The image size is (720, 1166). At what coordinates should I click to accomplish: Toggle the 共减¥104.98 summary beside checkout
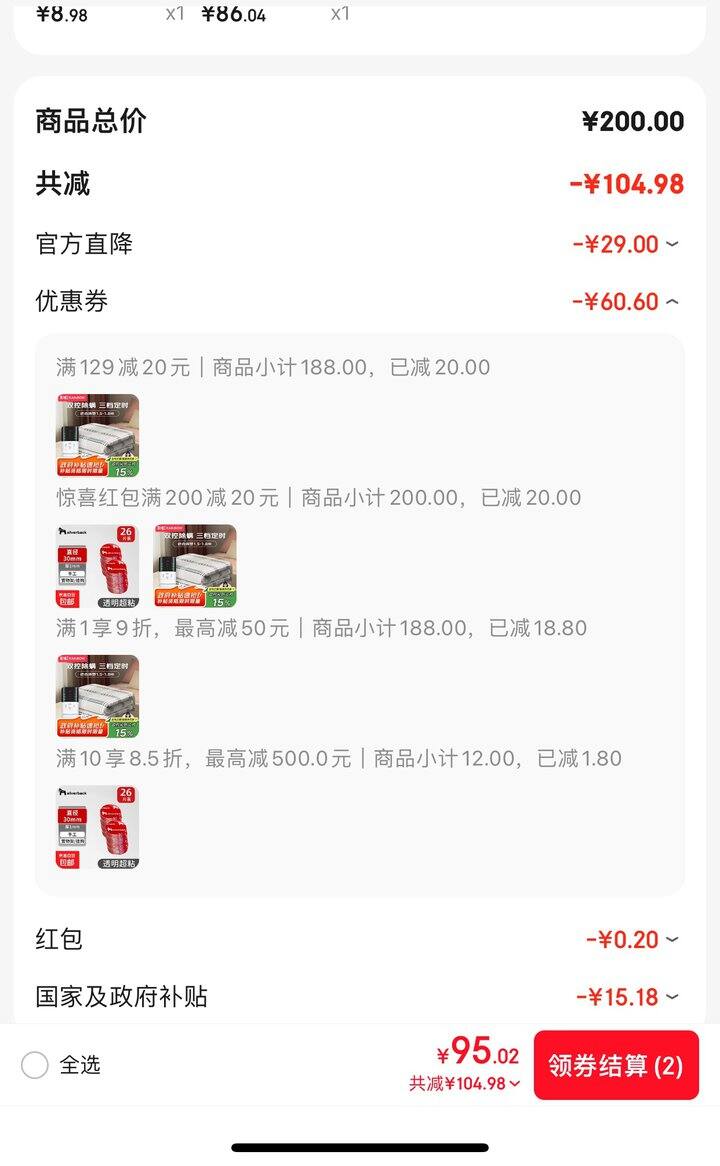pyautogui.click(x=466, y=1083)
